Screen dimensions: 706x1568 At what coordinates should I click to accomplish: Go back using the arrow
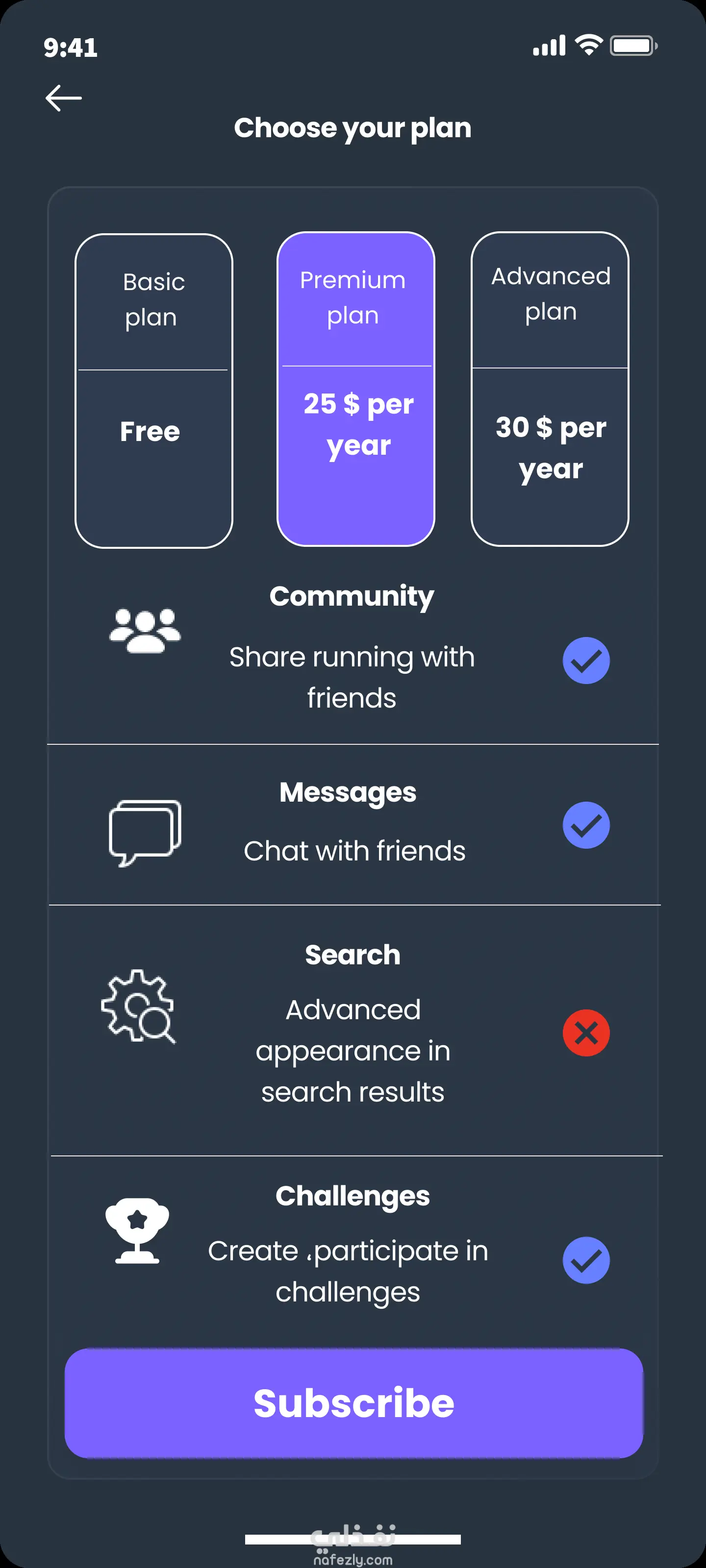pyautogui.click(x=63, y=98)
